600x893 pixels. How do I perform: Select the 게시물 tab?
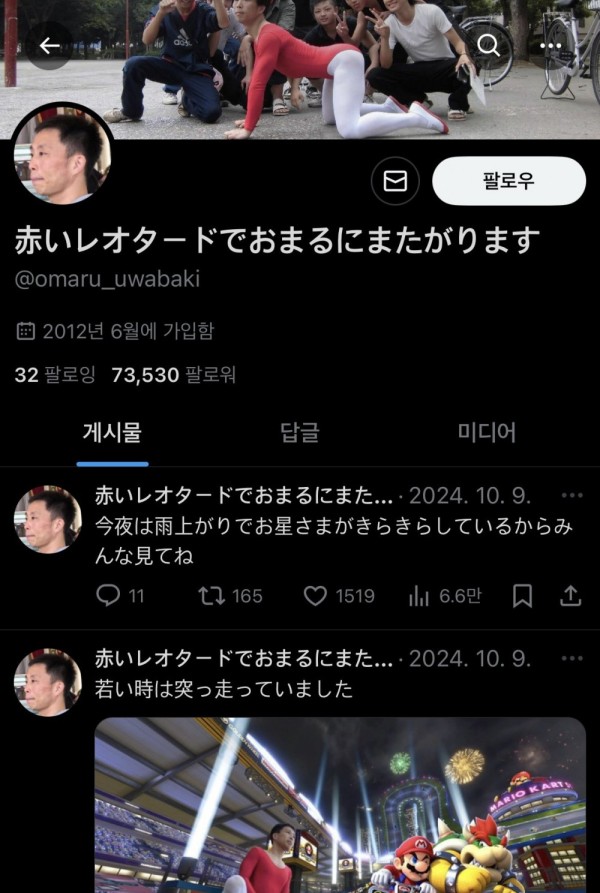point(112,433)
